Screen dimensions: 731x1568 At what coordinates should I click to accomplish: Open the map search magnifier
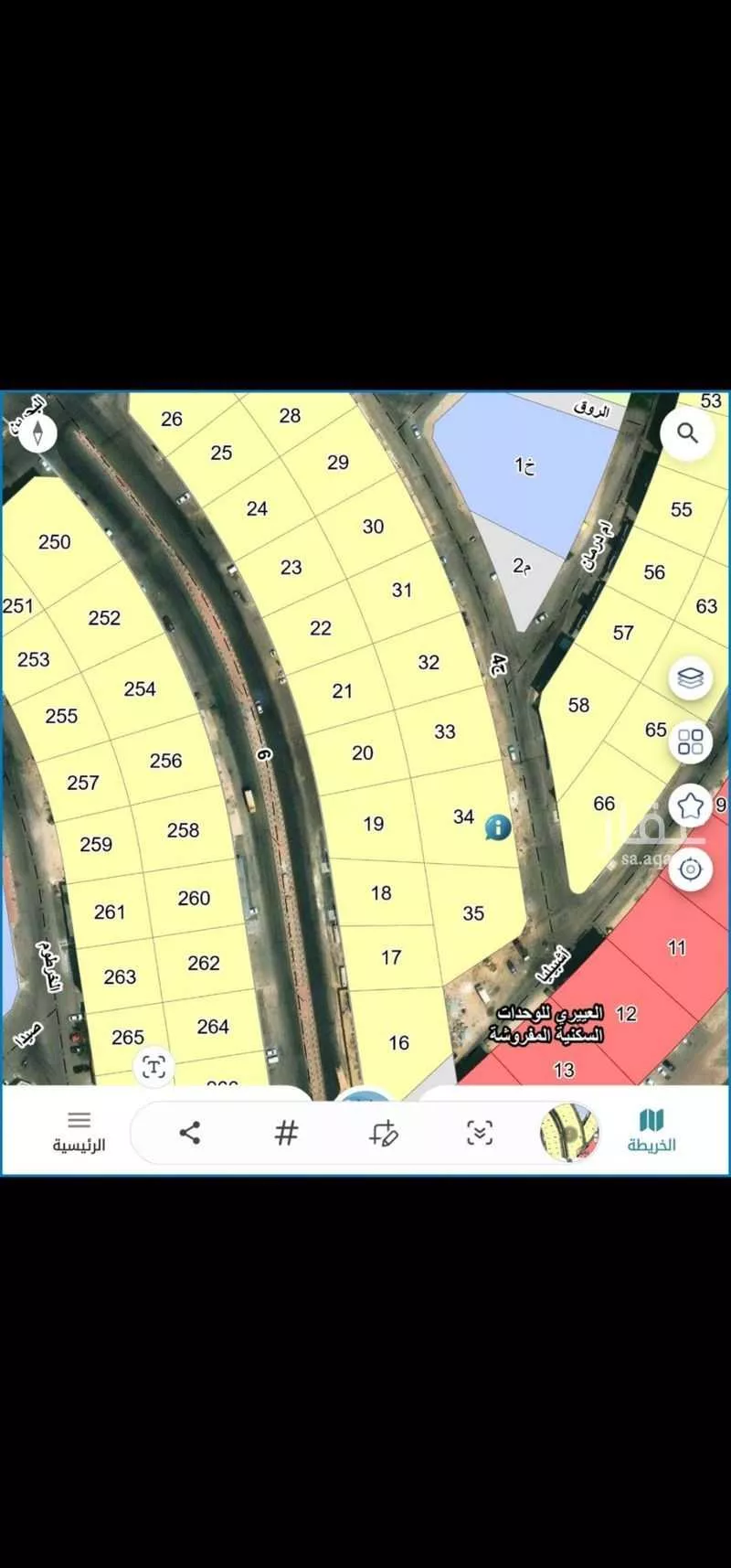tap(688, 433)
